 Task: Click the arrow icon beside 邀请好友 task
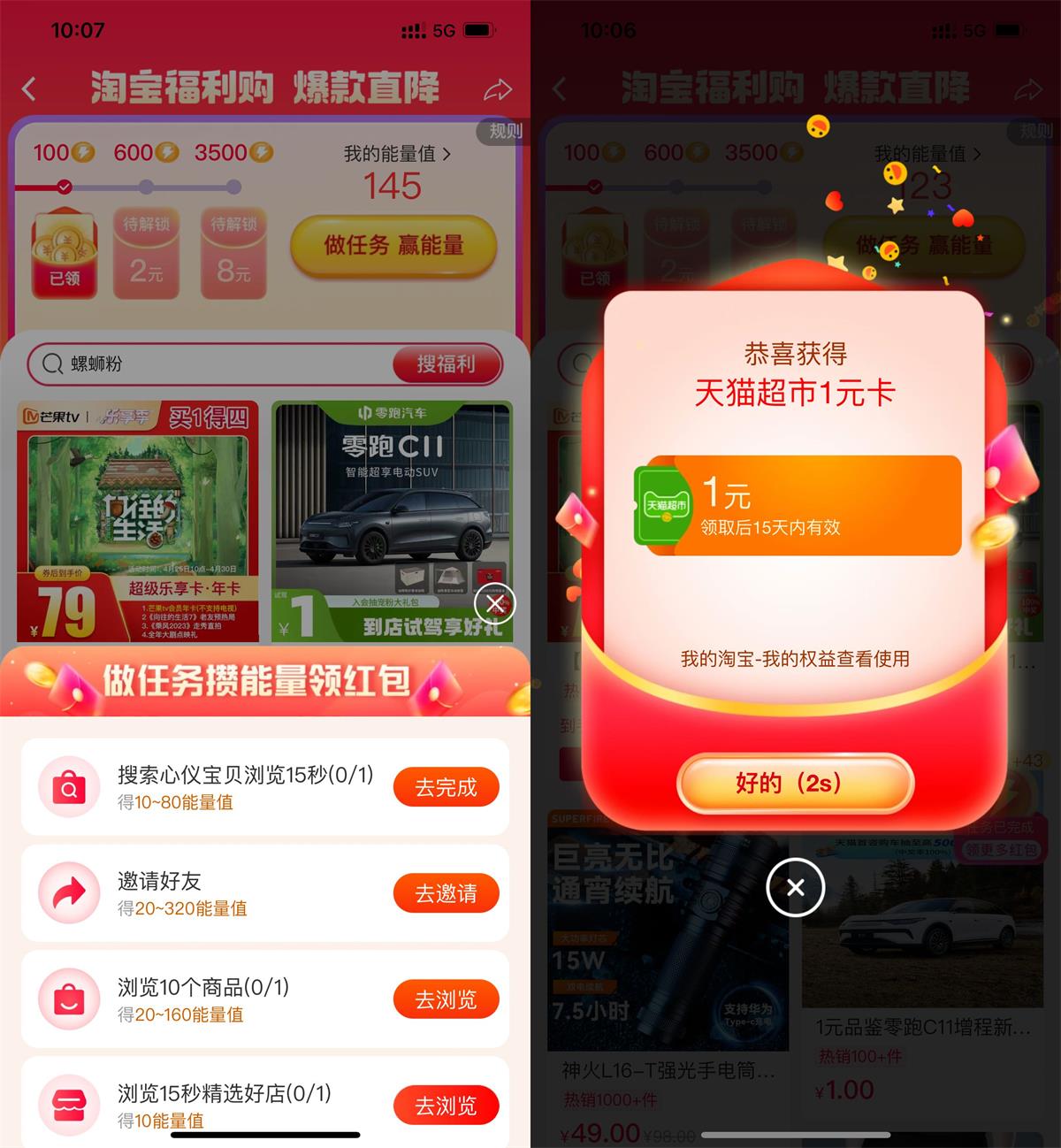[x=69, y=892]
